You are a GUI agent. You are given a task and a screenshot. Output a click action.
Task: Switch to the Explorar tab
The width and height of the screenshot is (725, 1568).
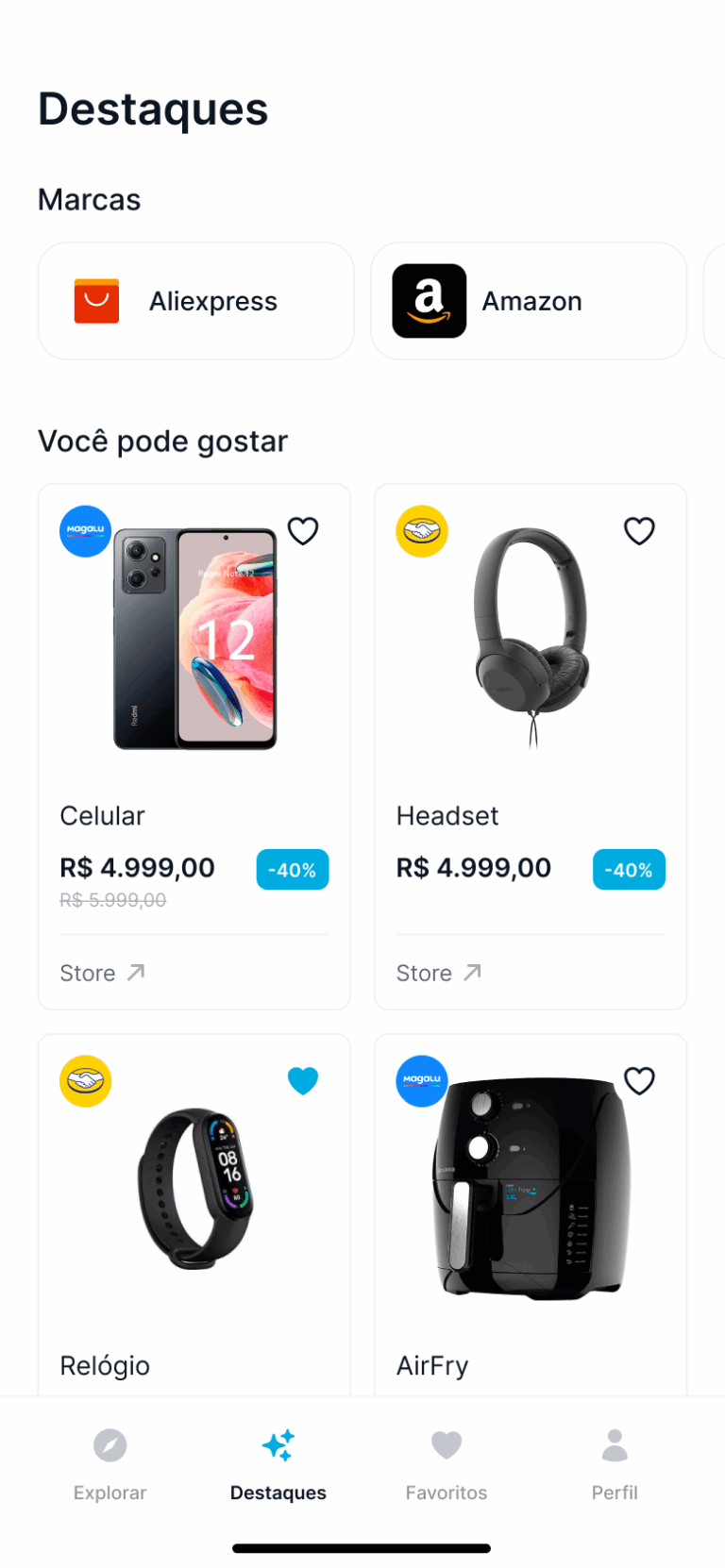point(110,1463)
